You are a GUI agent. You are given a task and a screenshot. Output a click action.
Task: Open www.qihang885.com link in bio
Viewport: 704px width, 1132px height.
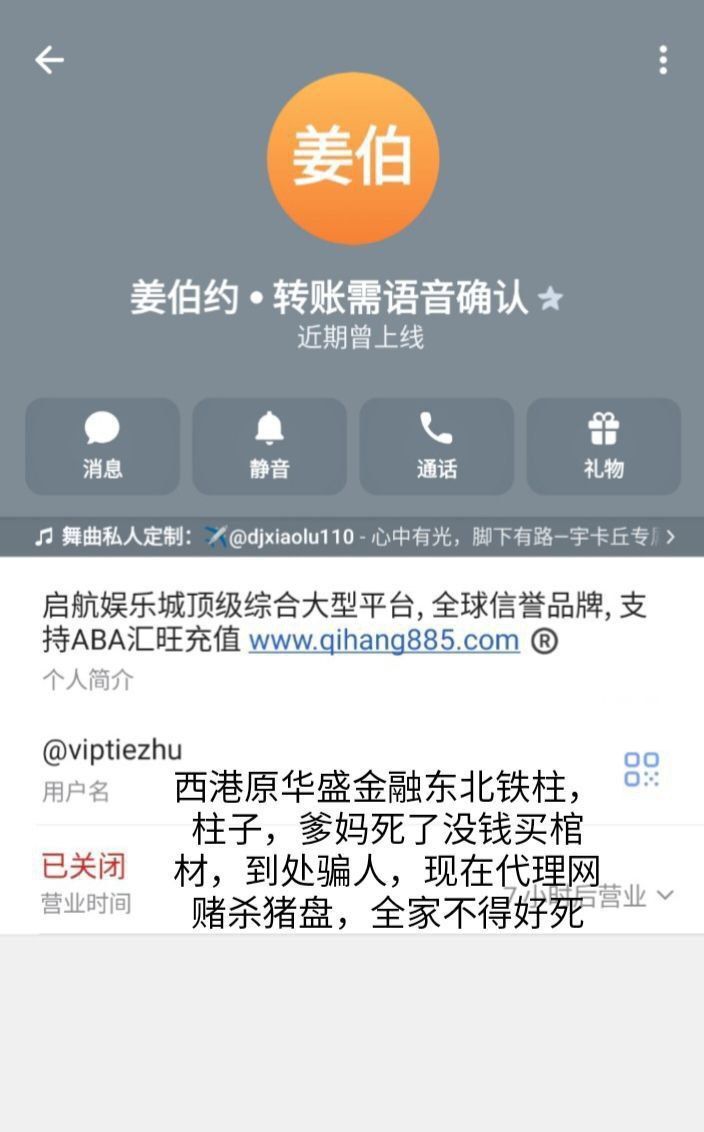pos(384,640)
